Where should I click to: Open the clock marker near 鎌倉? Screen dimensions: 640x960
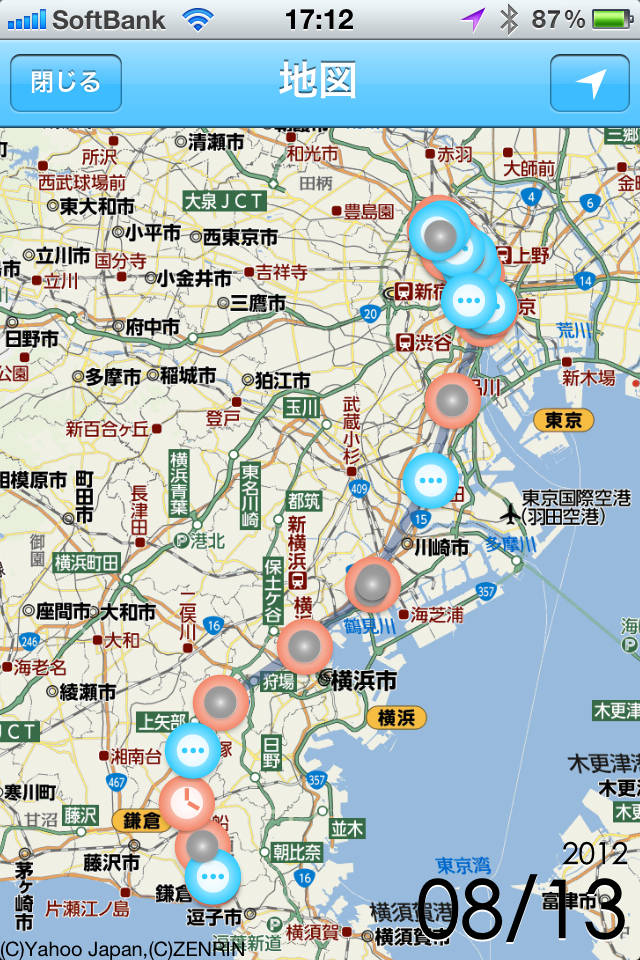[x=187, y=802]
